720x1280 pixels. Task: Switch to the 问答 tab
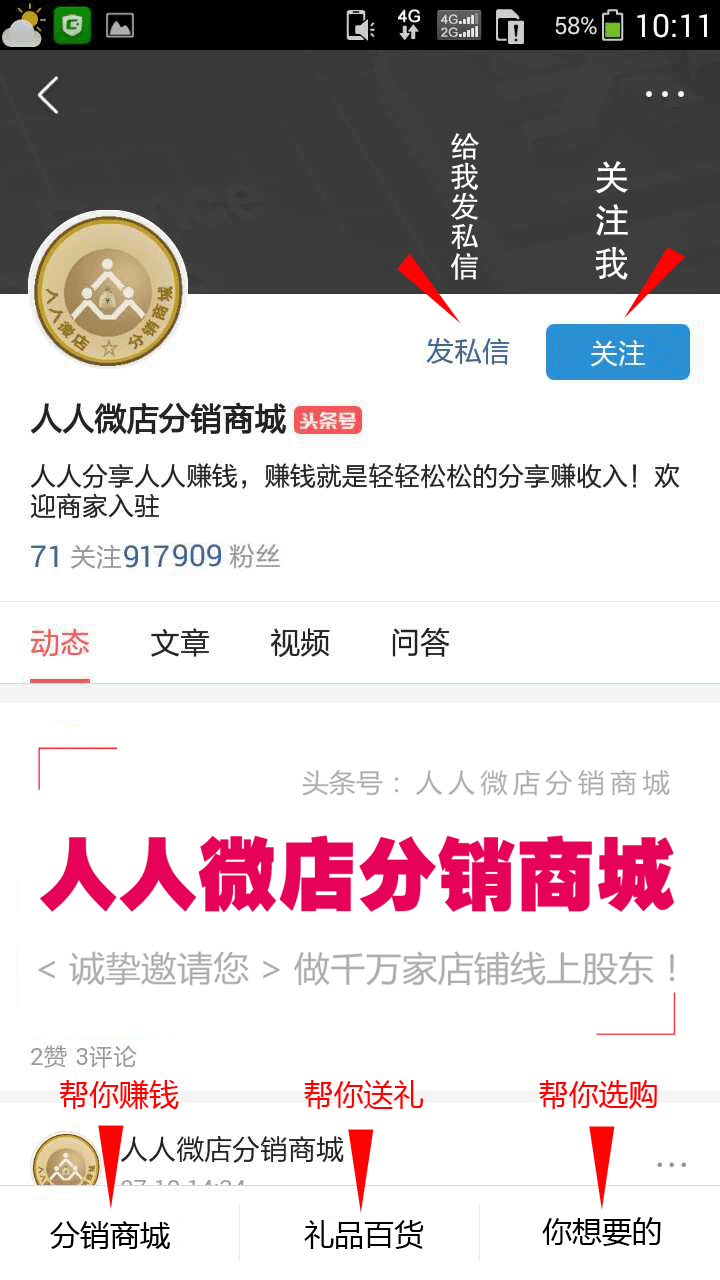[420, 643]
